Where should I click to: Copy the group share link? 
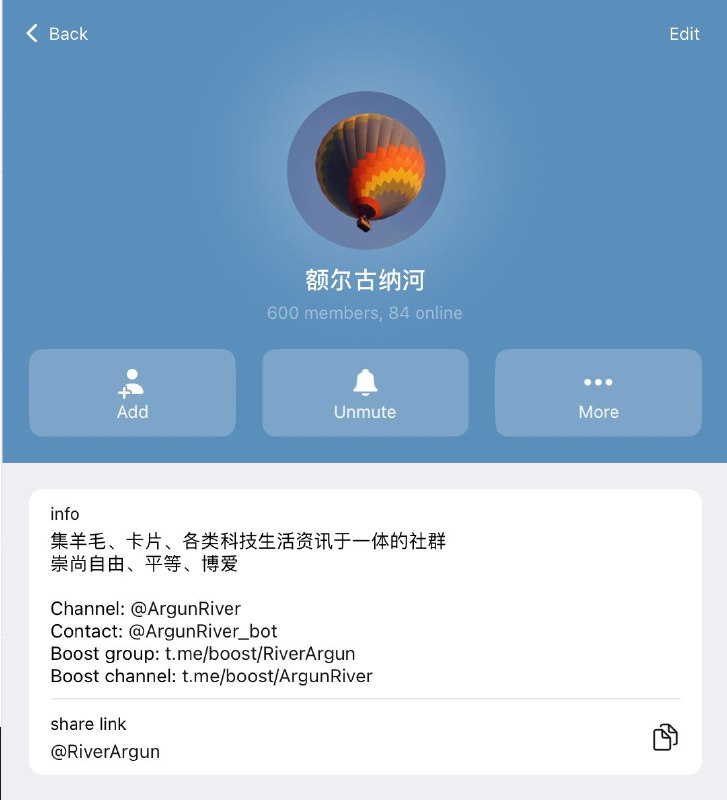[665, 738]
